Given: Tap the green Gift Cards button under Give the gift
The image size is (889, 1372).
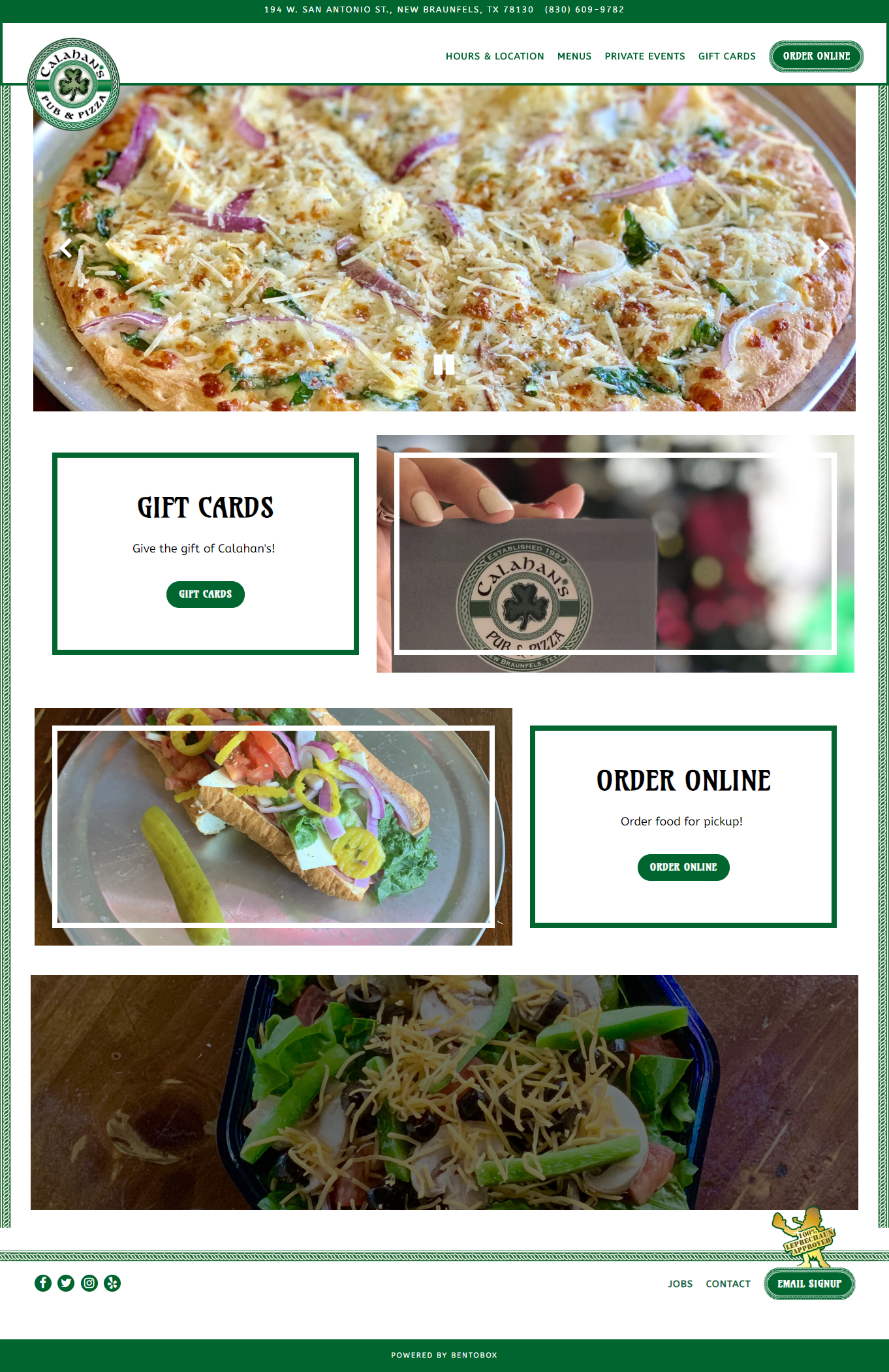Looking at the screenshot, I should [205, 594].
